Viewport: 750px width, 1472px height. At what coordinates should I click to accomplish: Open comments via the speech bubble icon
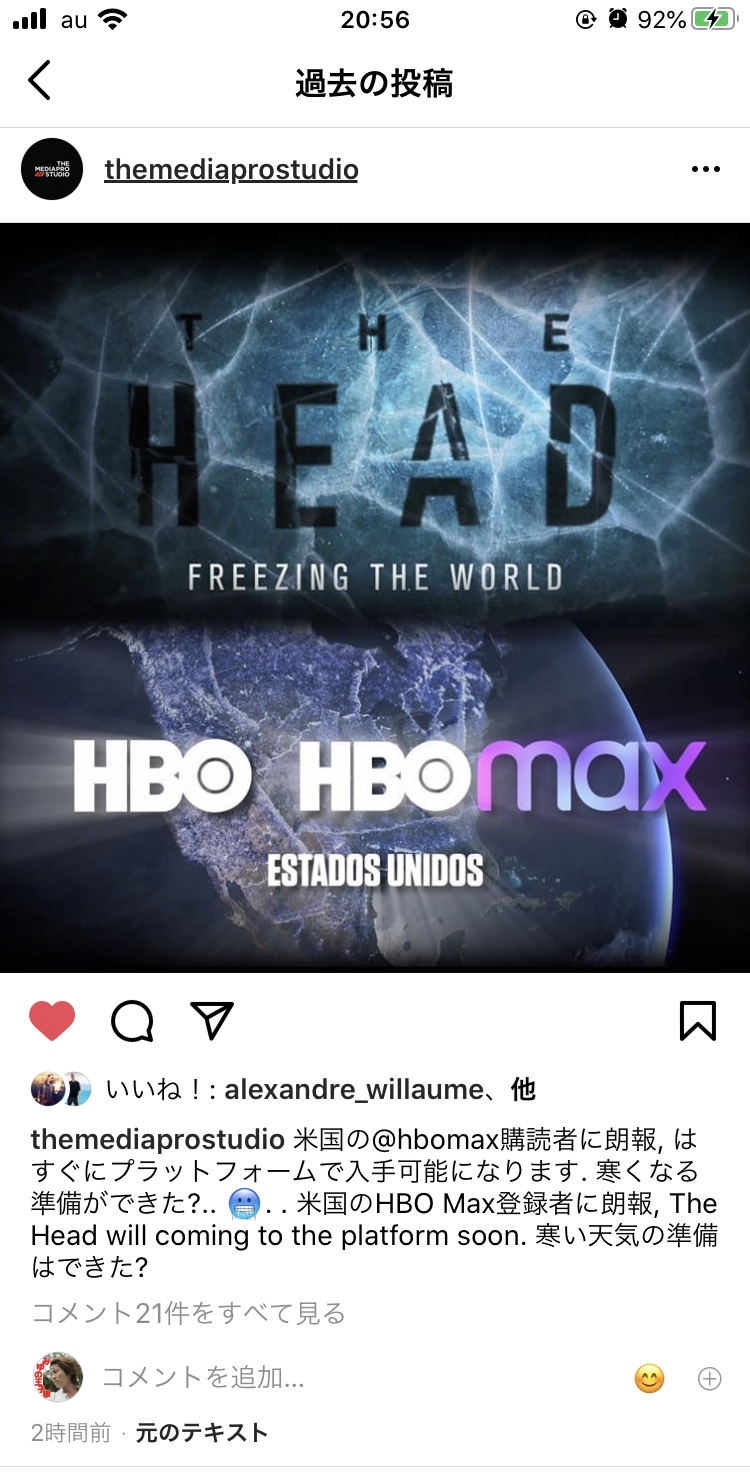click(132, 1021)
